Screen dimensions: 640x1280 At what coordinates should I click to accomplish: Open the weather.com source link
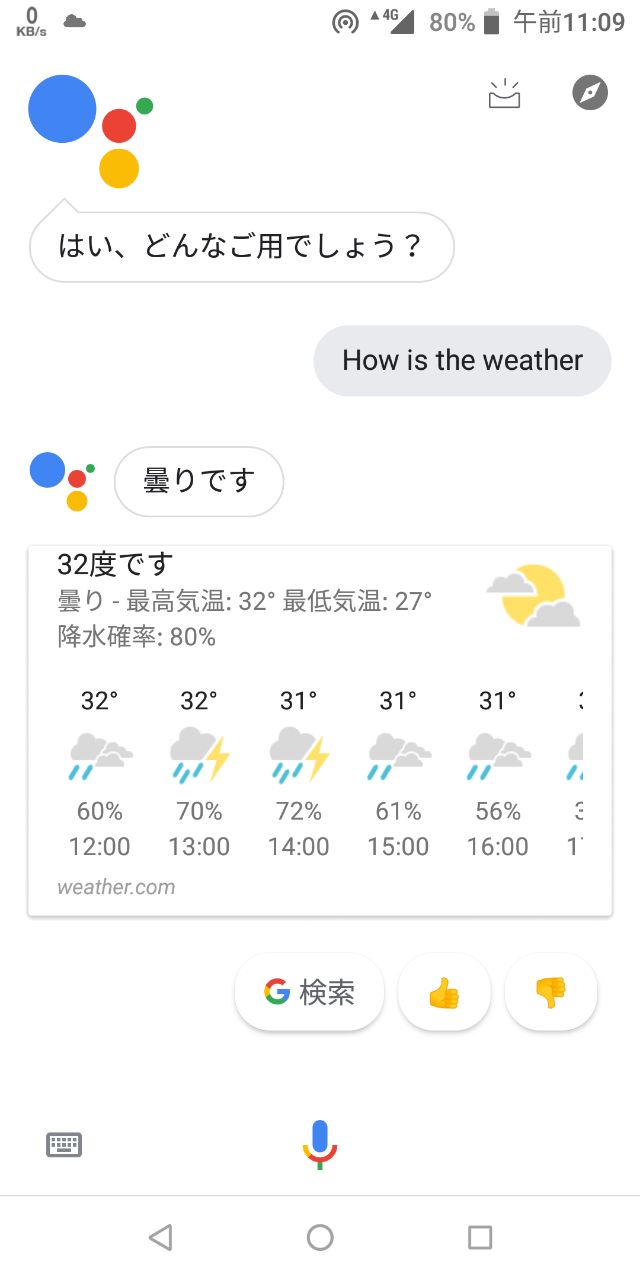coord(116,886)
